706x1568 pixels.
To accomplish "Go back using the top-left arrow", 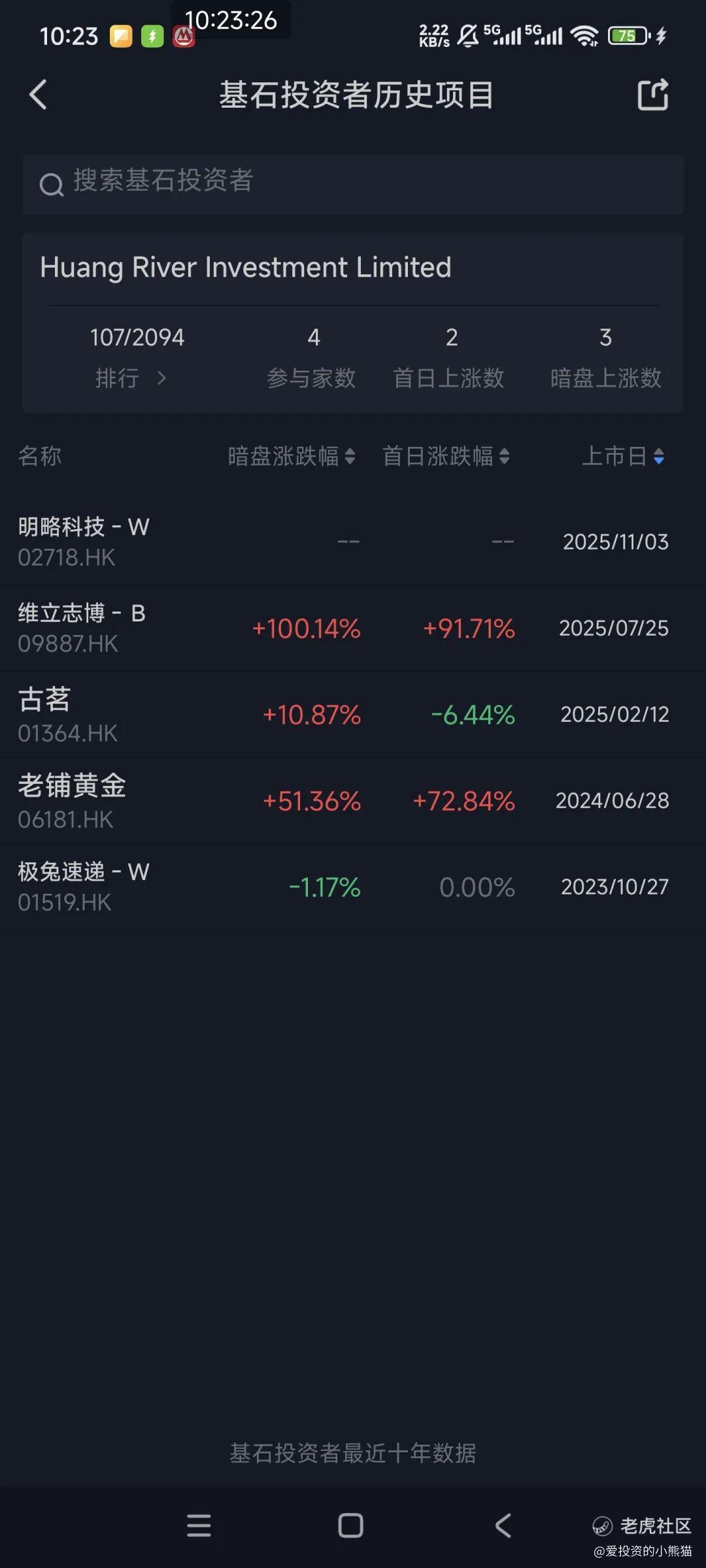I will click(38, 95).
